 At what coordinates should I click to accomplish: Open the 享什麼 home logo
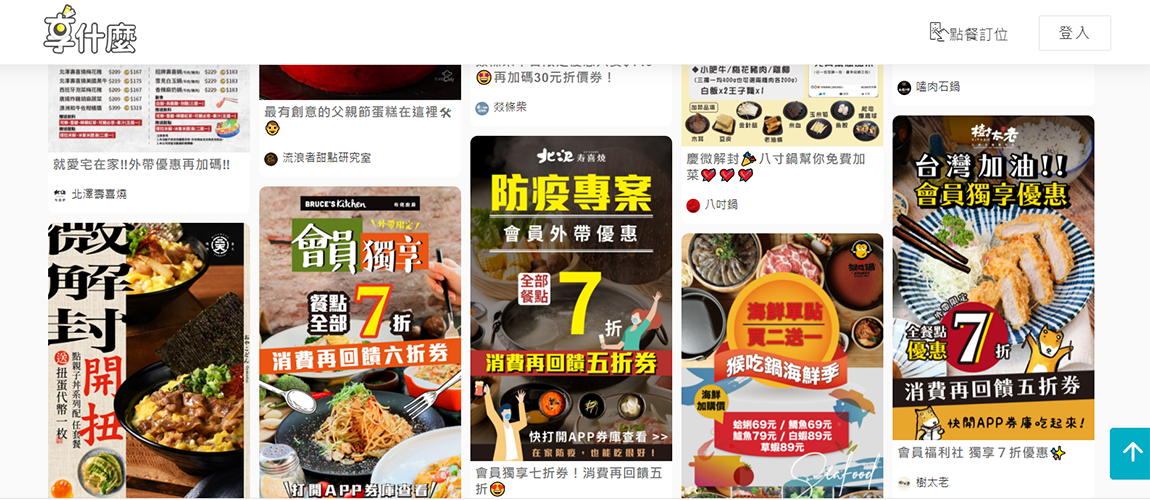tap(90, 33)
